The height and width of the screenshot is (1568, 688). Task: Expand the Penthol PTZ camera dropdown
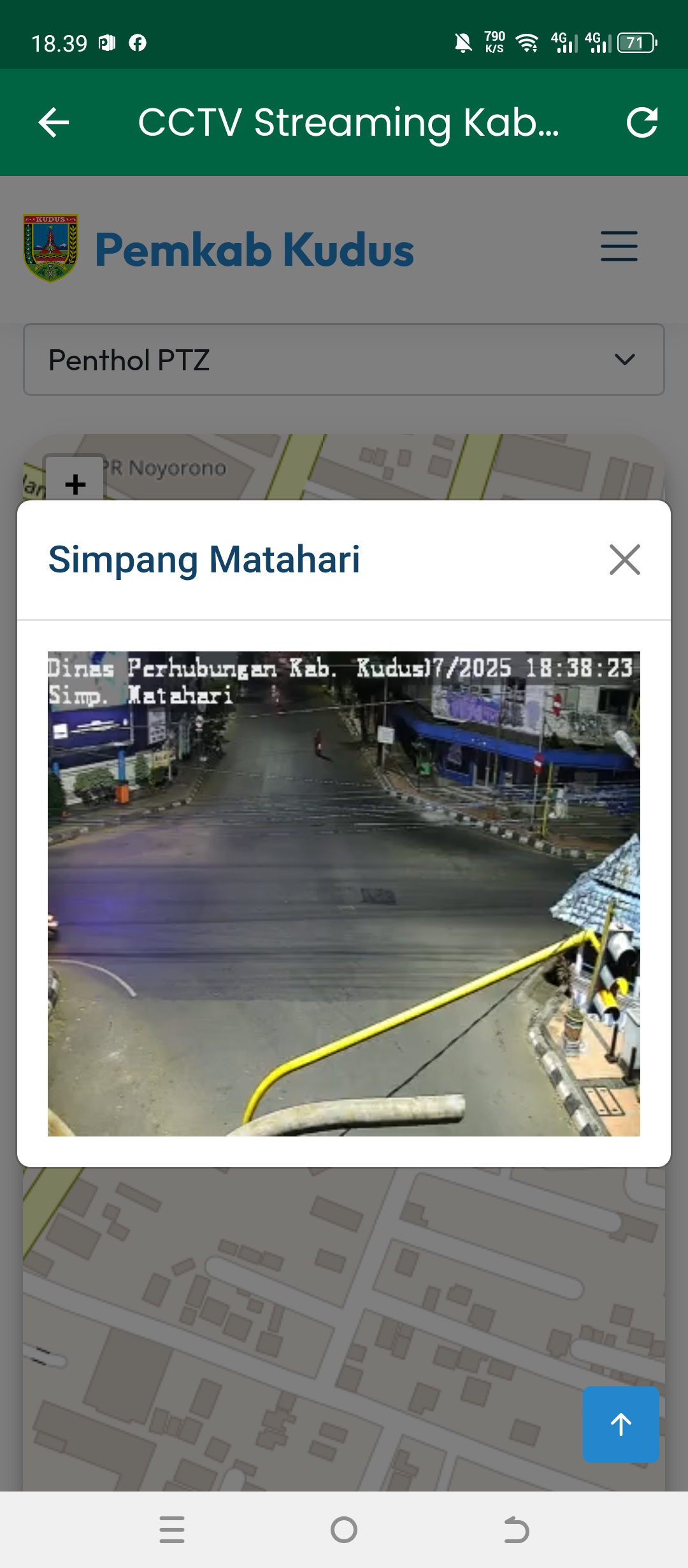344,359
